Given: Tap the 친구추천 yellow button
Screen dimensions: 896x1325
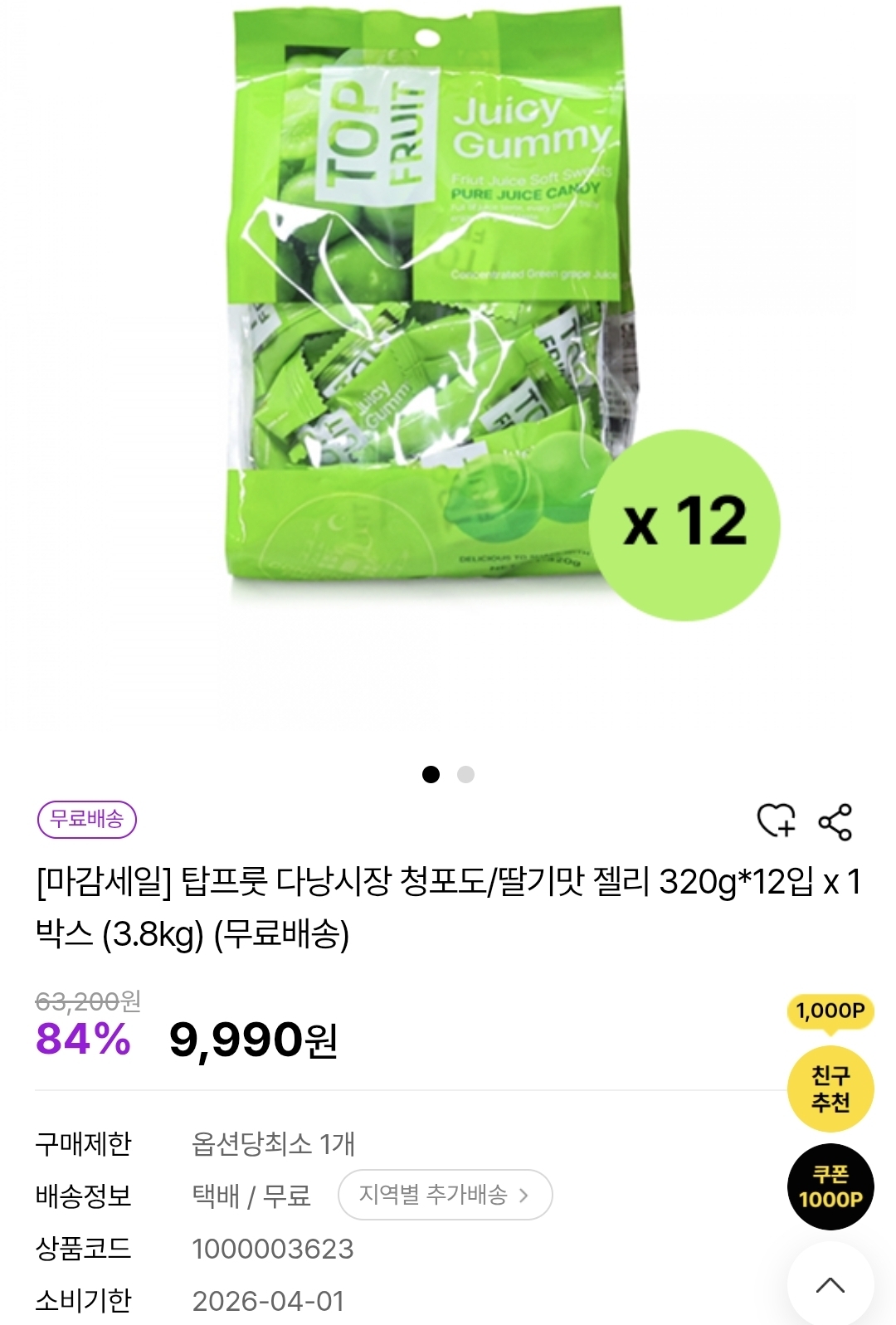Looking at the screenshot, I should coord(830,1089).
